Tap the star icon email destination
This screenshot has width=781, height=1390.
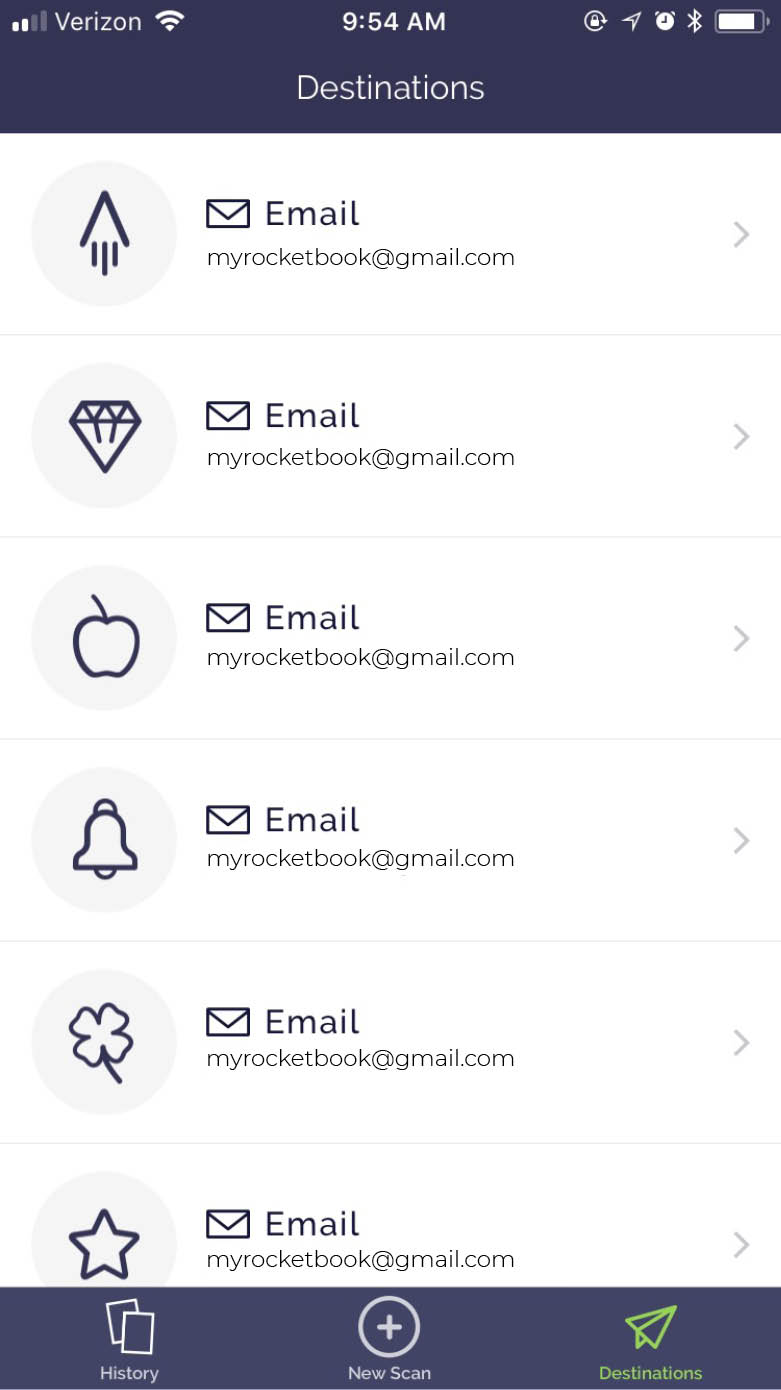390,1240
